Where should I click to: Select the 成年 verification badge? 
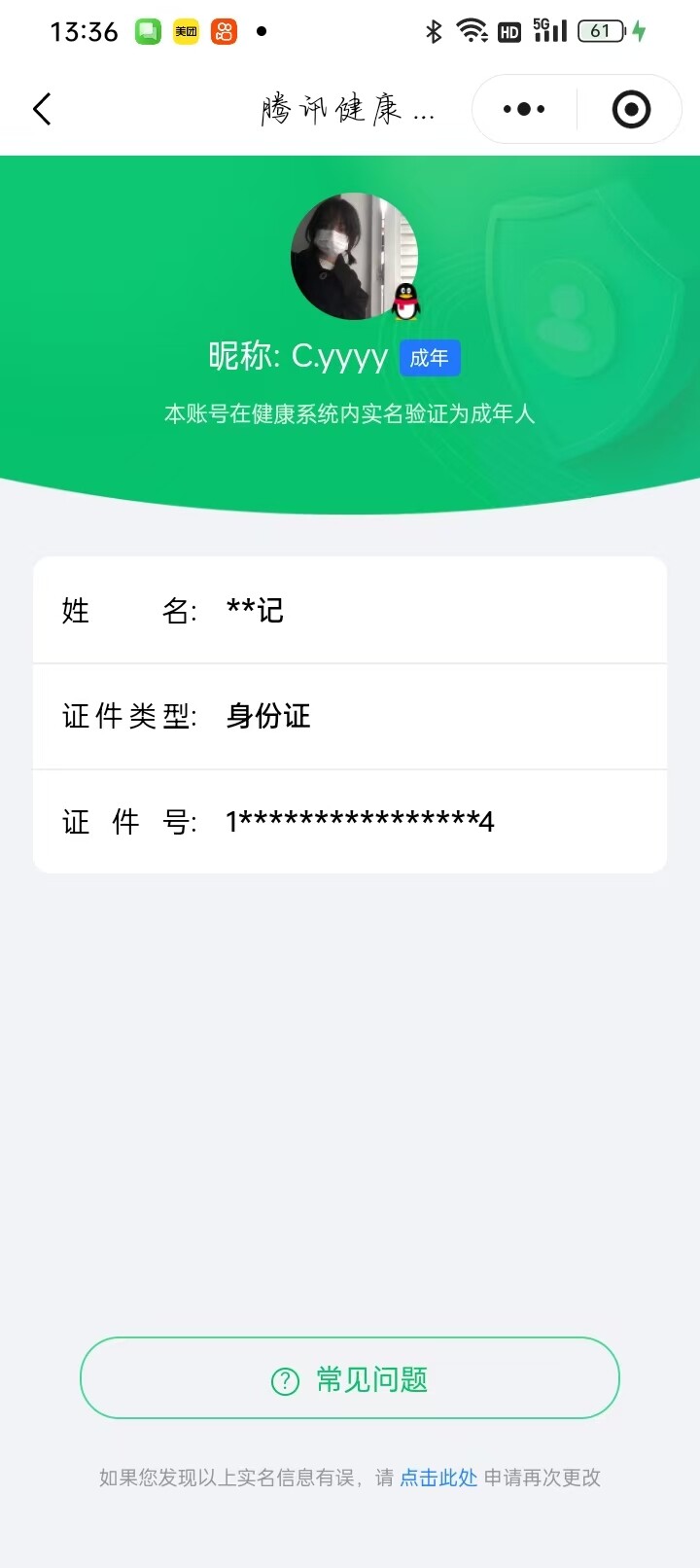tap(430, 358)
